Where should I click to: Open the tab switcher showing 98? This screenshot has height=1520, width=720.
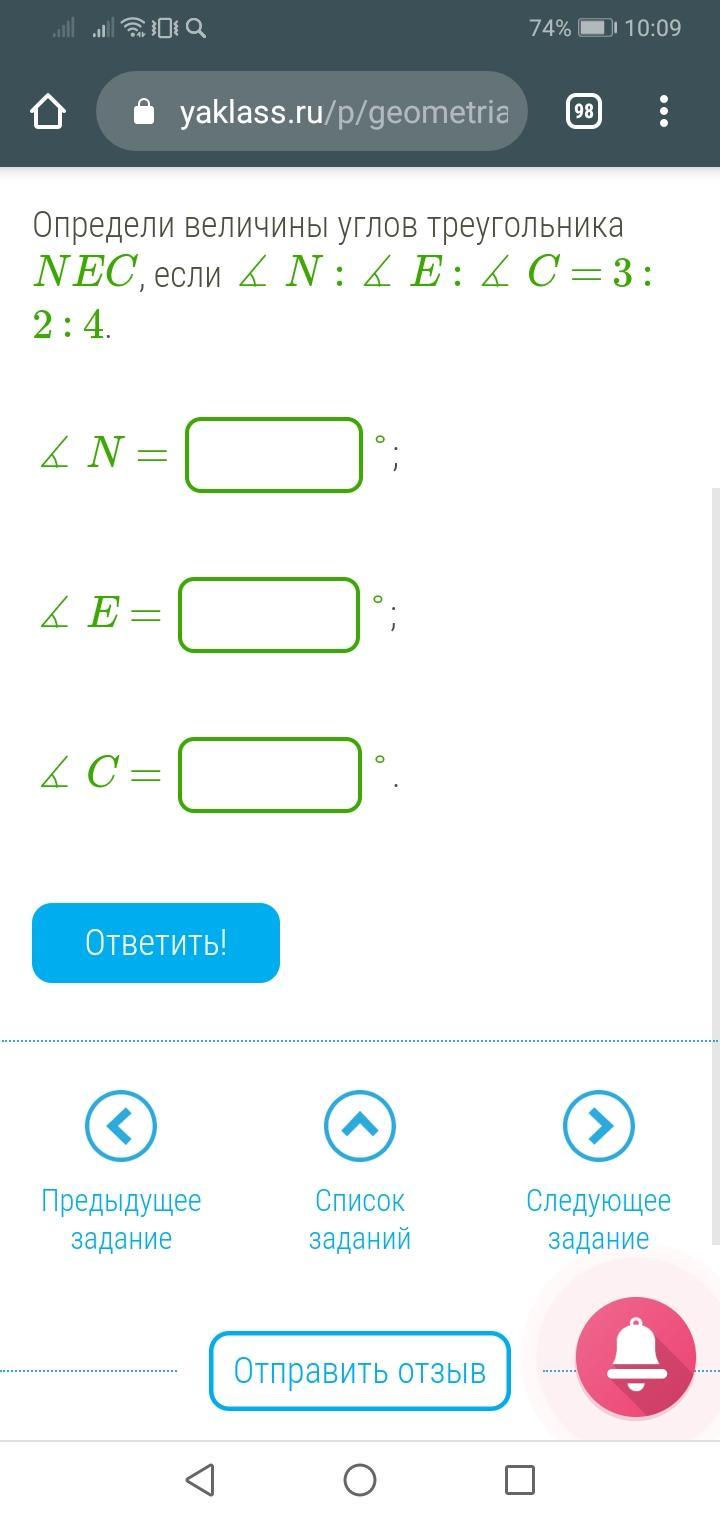pos(584,112)
